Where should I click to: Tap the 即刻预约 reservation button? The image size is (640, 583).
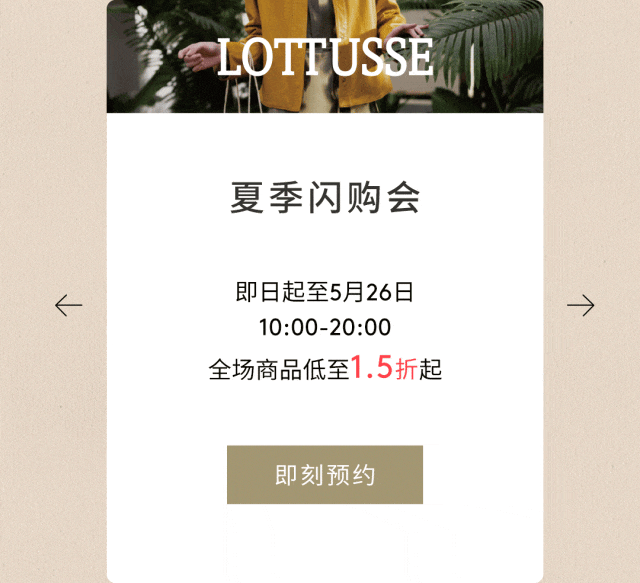point(325,475)
